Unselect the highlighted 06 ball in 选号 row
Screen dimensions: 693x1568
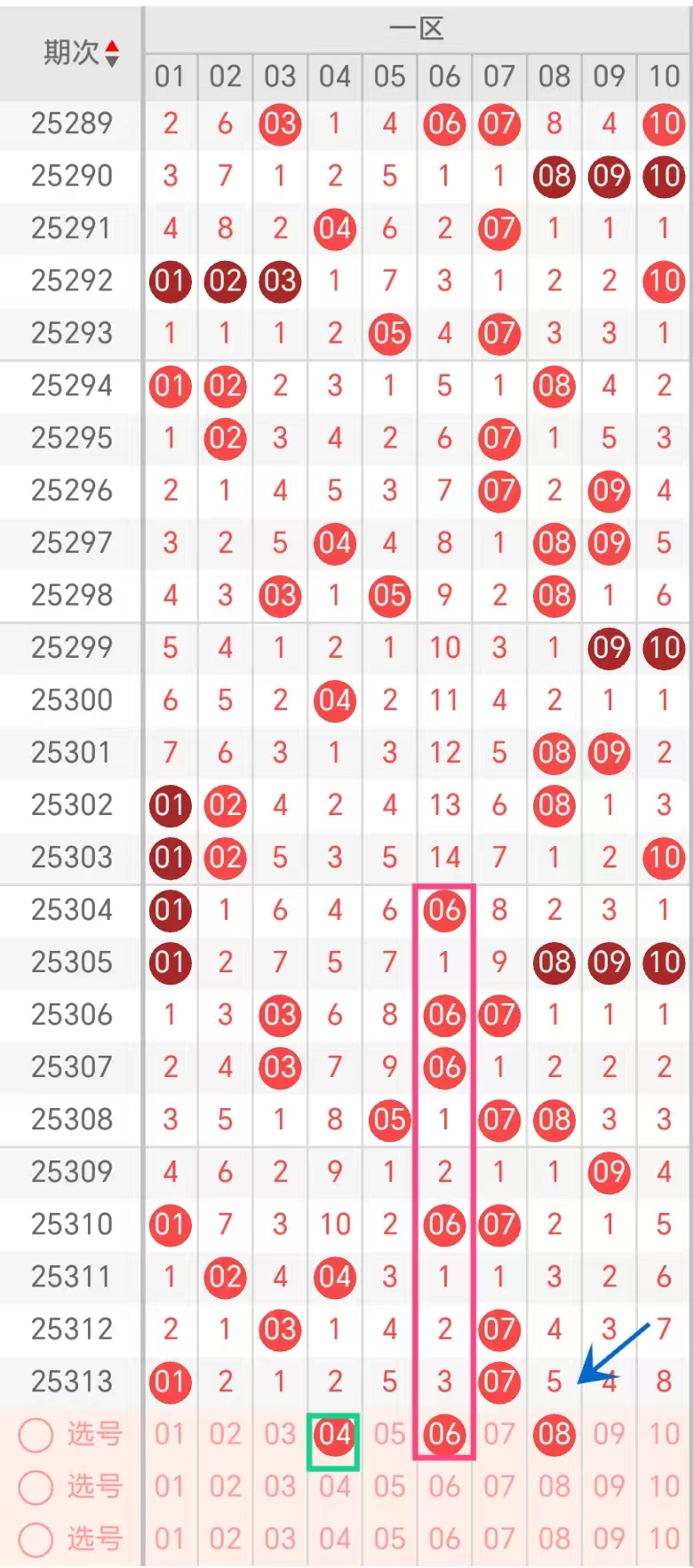point(444,1434)
